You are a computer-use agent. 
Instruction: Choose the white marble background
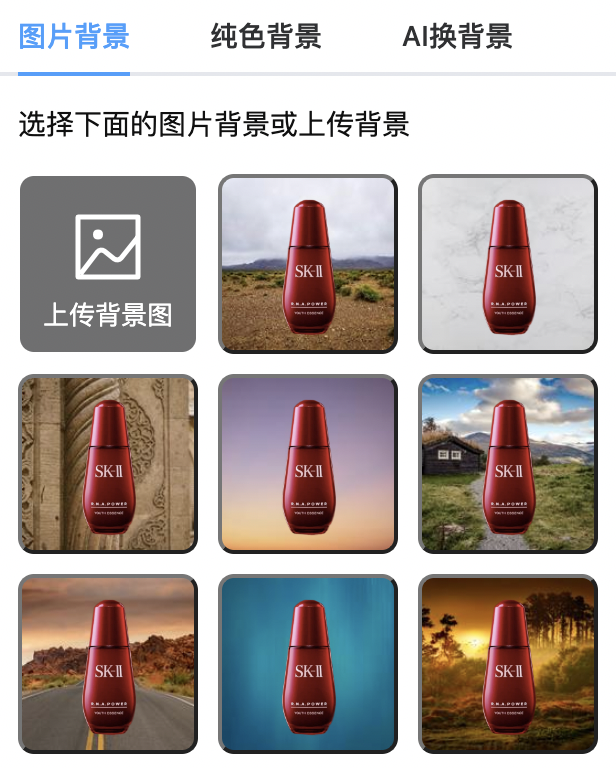click(507, 264)
